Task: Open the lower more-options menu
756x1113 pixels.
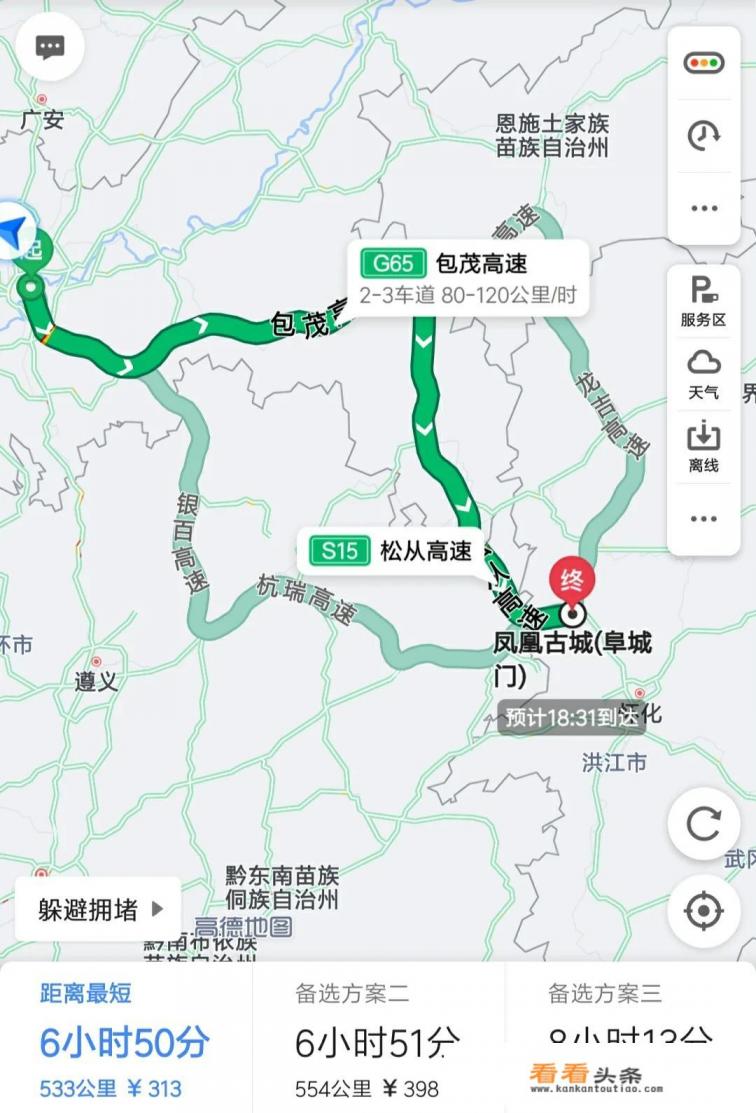Action: tap(703, 518)
